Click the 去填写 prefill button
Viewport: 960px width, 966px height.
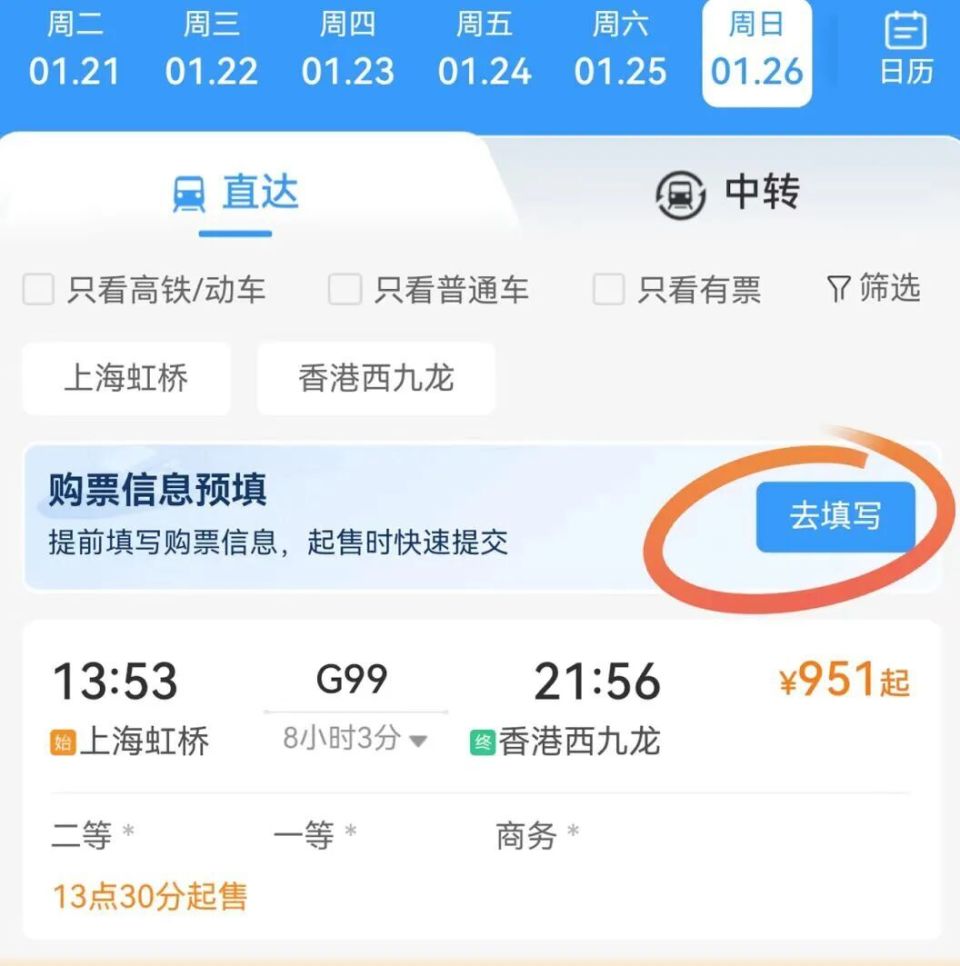click(838, 516)
